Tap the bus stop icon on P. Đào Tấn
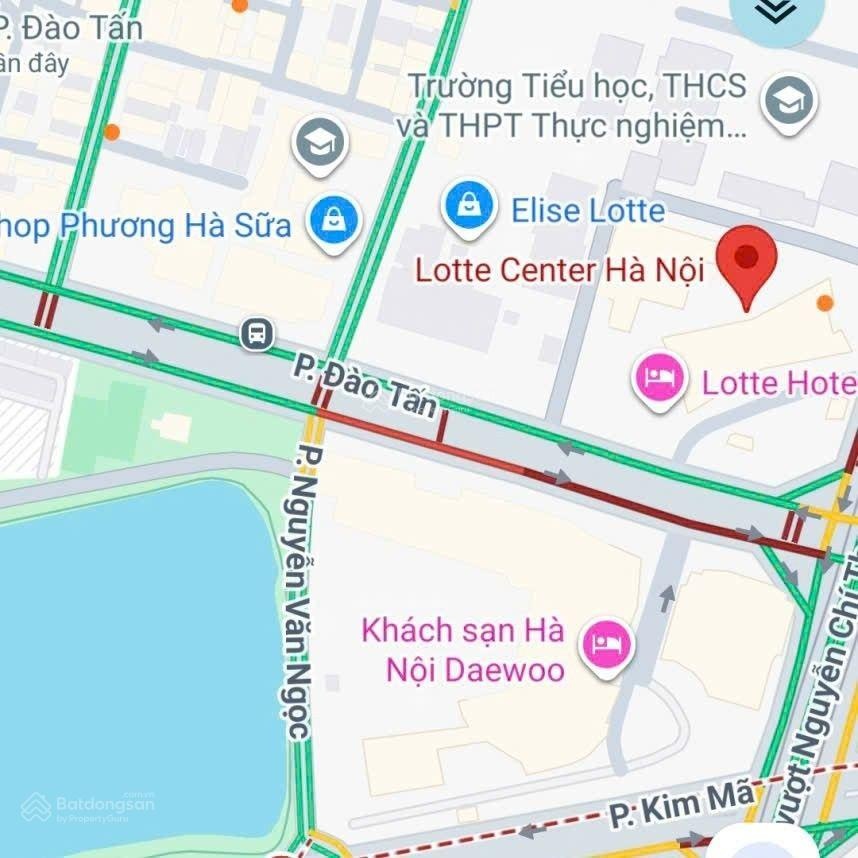 click(257, 333)
